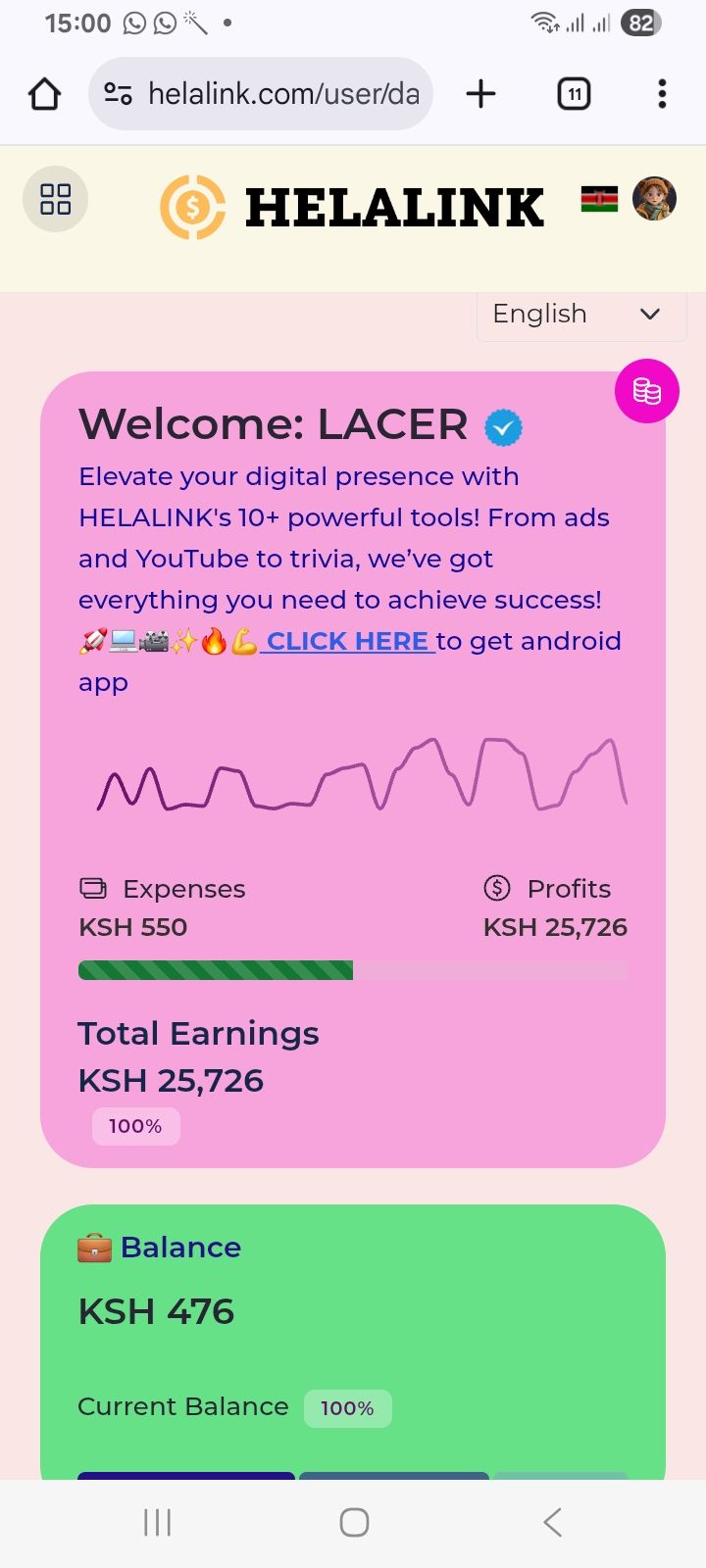Image resolution: width=706 pixels, height=1568 pixels.
Task: Click the 100% badge under Total Earnings
Action: pos(135,1126)
